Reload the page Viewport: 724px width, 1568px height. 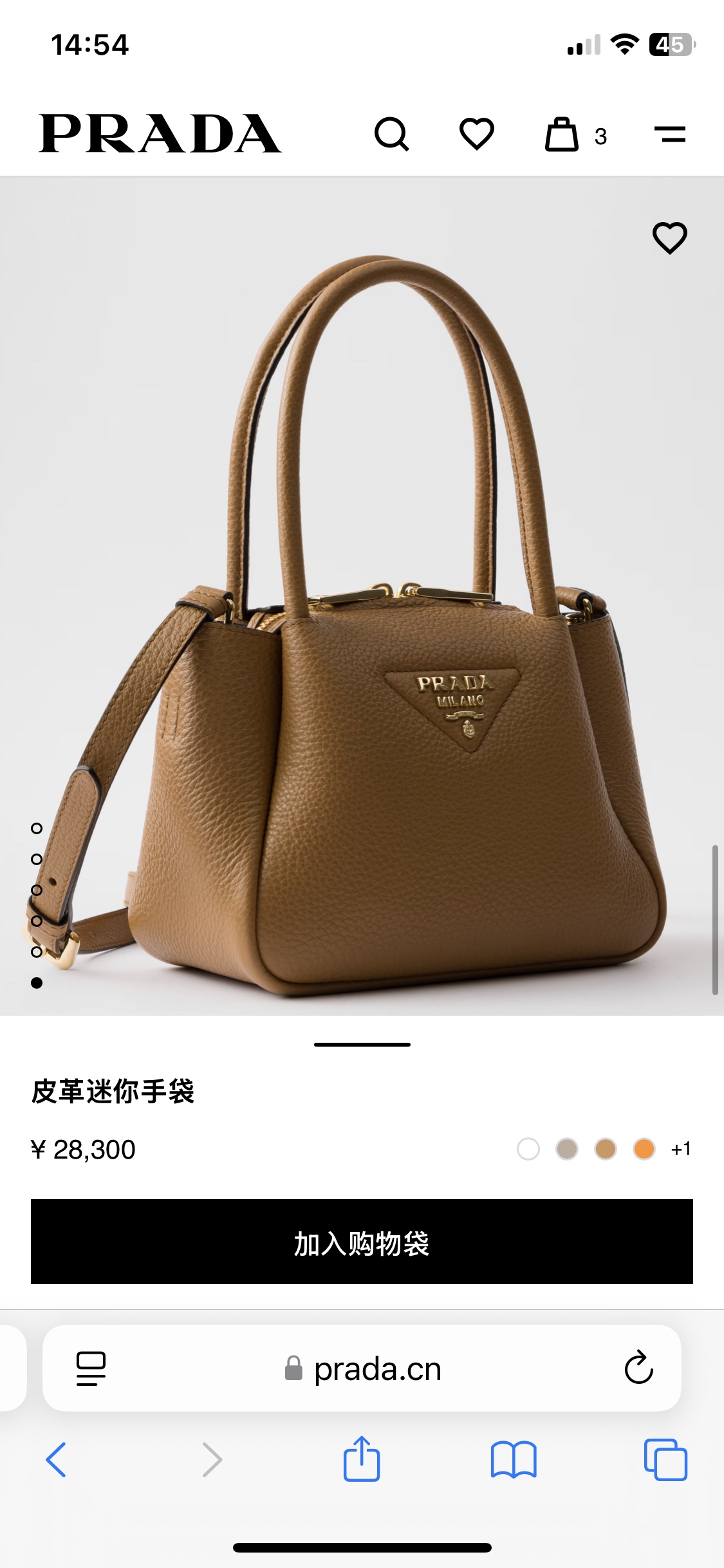(x=639, y=1367)
